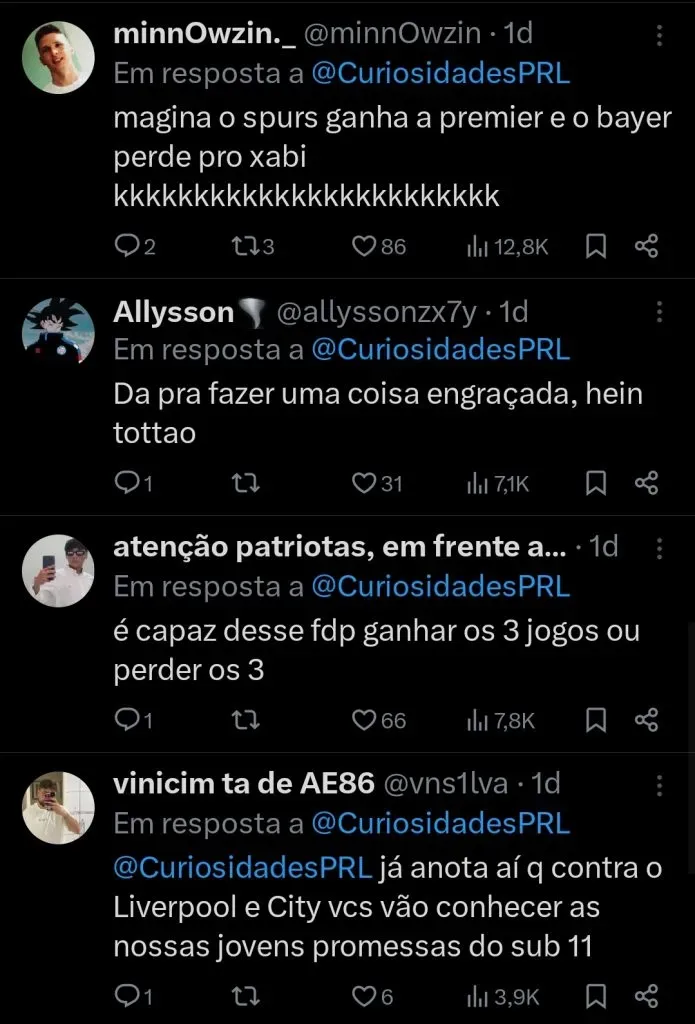Like vinicim ta de AE86's reply
The width and height of the screenshot is (695, 1024).
(x=364, y=995)
